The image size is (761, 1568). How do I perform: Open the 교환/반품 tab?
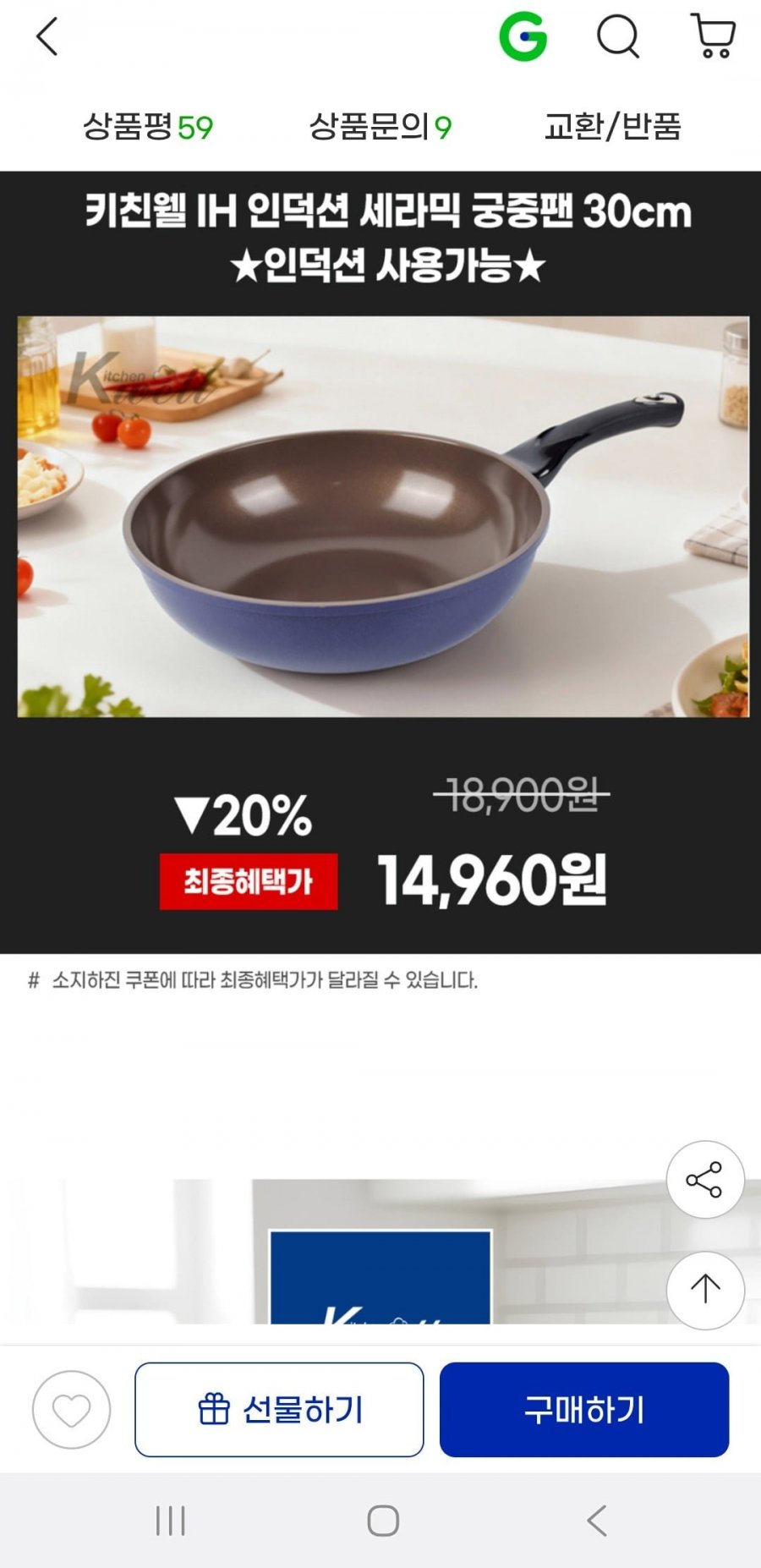click(x=613, y=127)
